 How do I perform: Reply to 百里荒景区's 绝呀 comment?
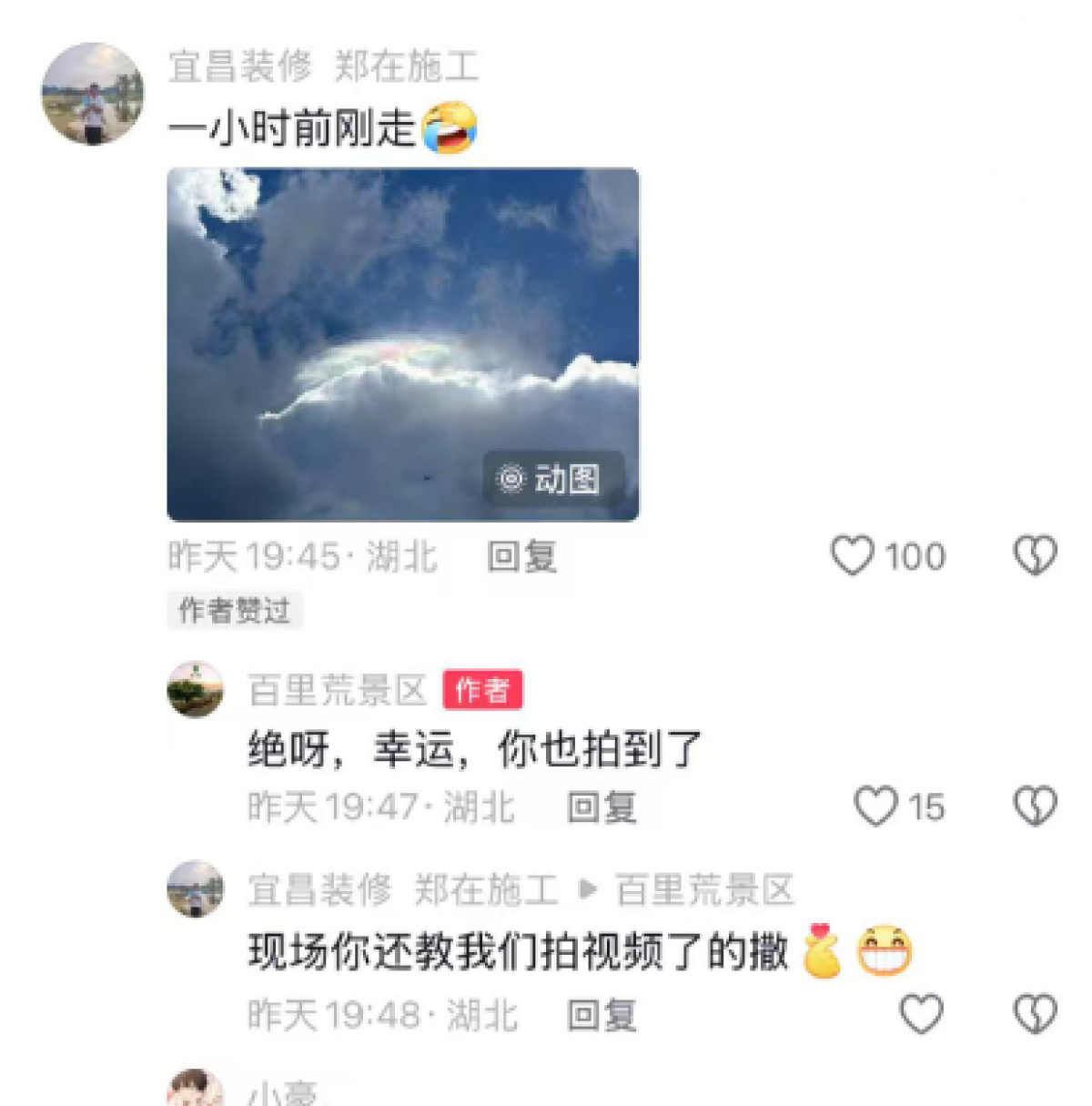pos(602,807)
